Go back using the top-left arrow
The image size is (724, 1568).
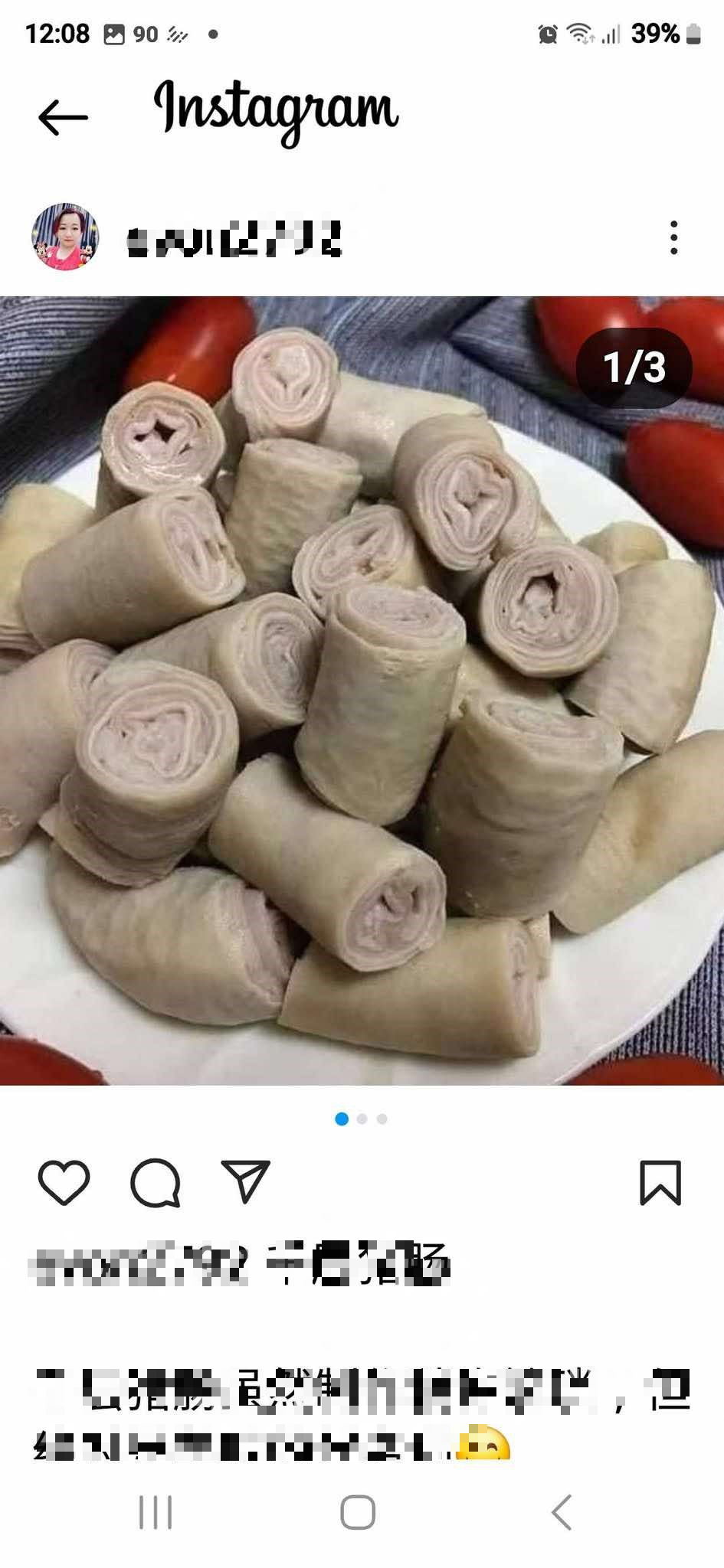[63, 117]
